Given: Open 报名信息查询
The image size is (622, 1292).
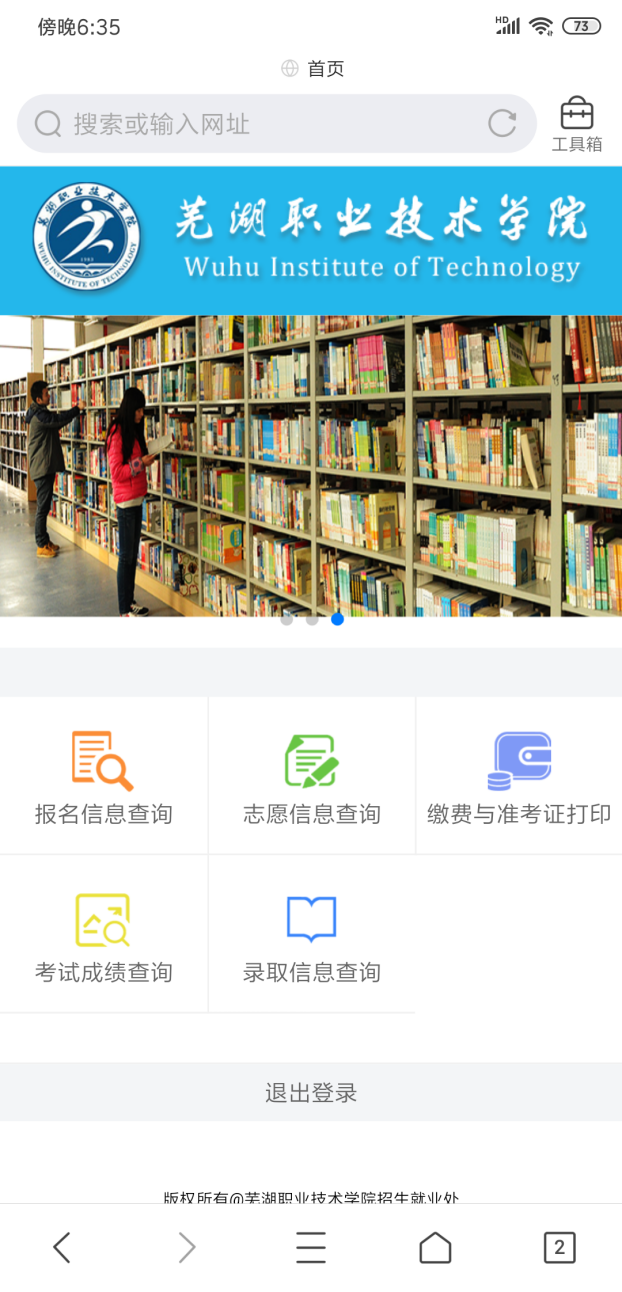Looking at the screenshot, I should pos(104,776).
